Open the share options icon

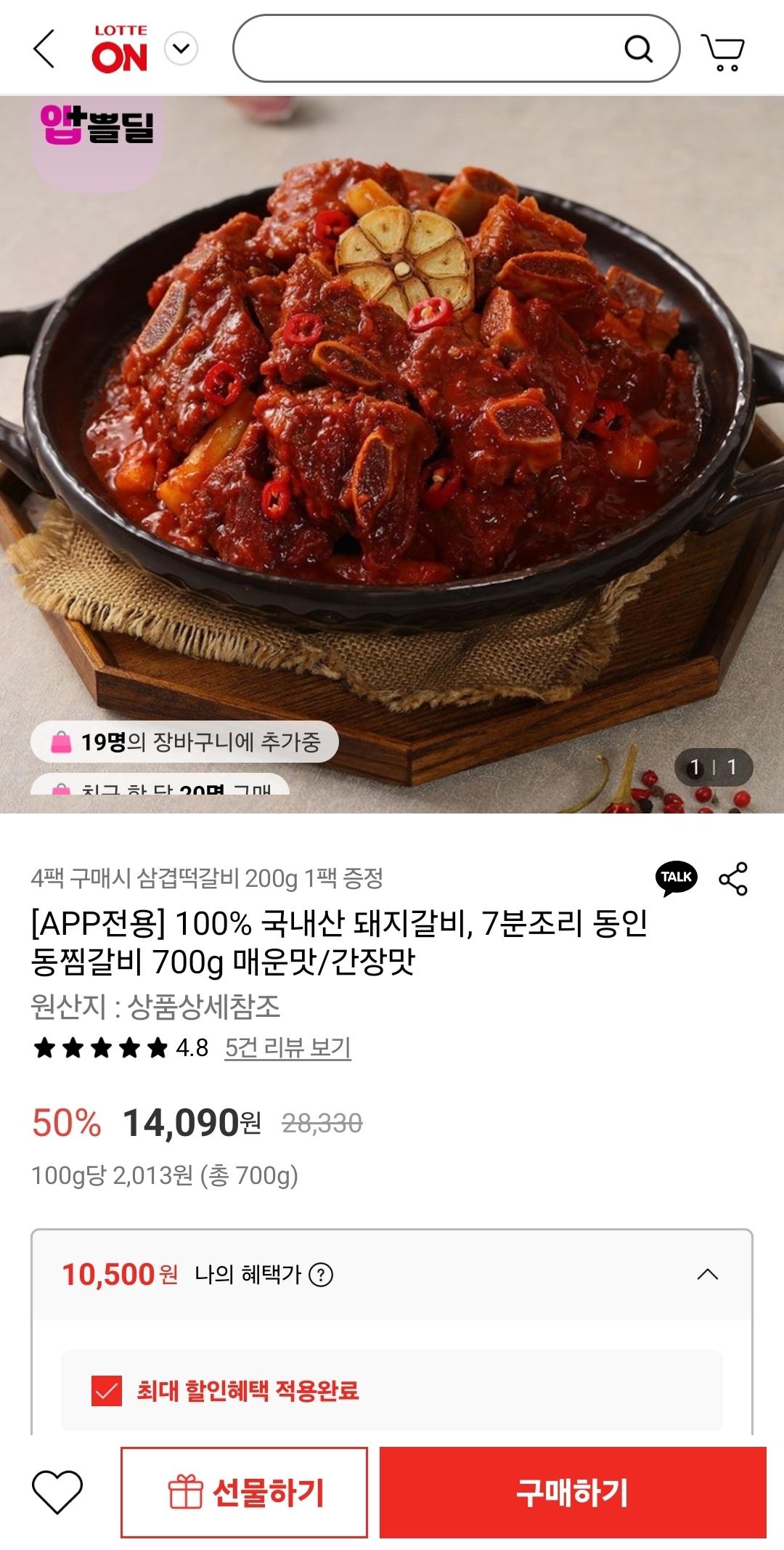(733, 879)
